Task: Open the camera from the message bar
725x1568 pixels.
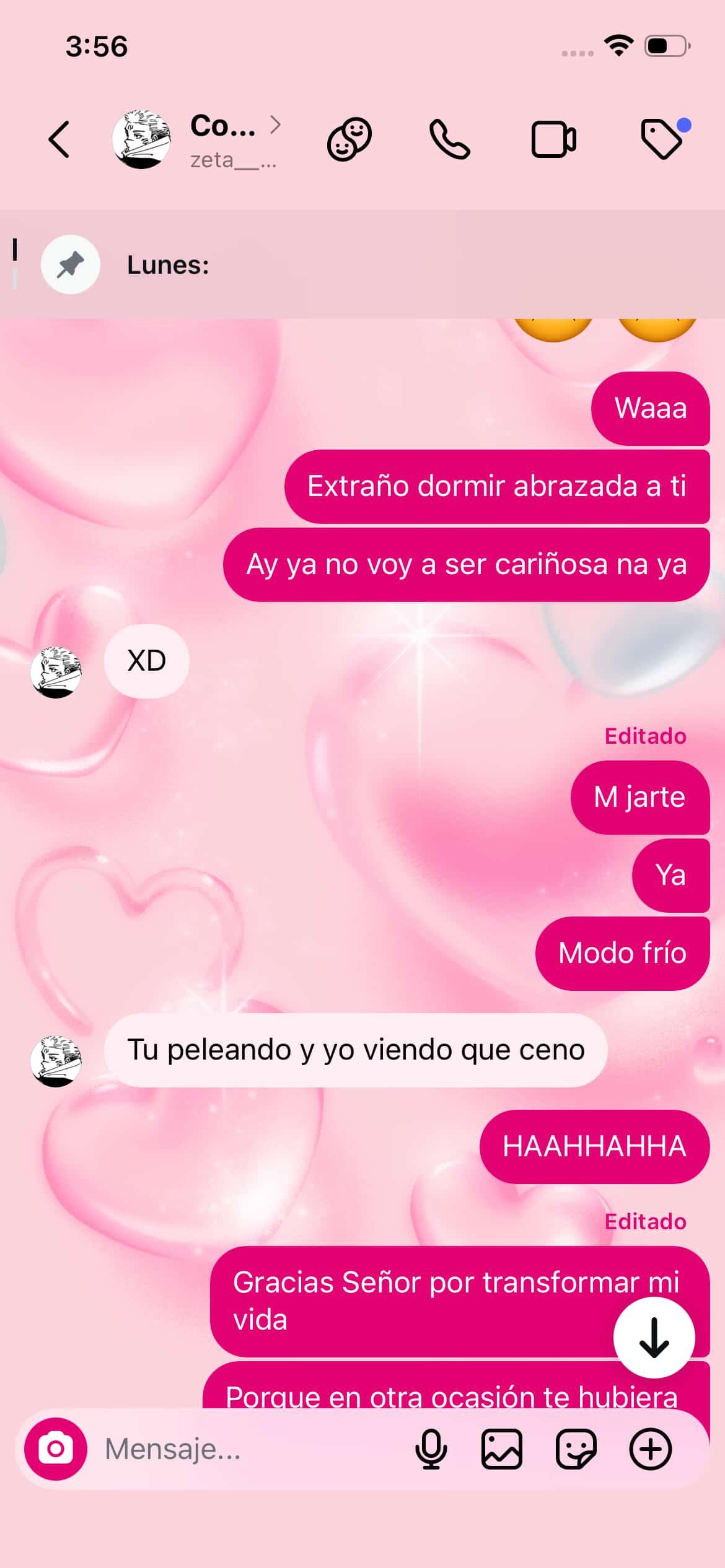Action: point(56,1449)
